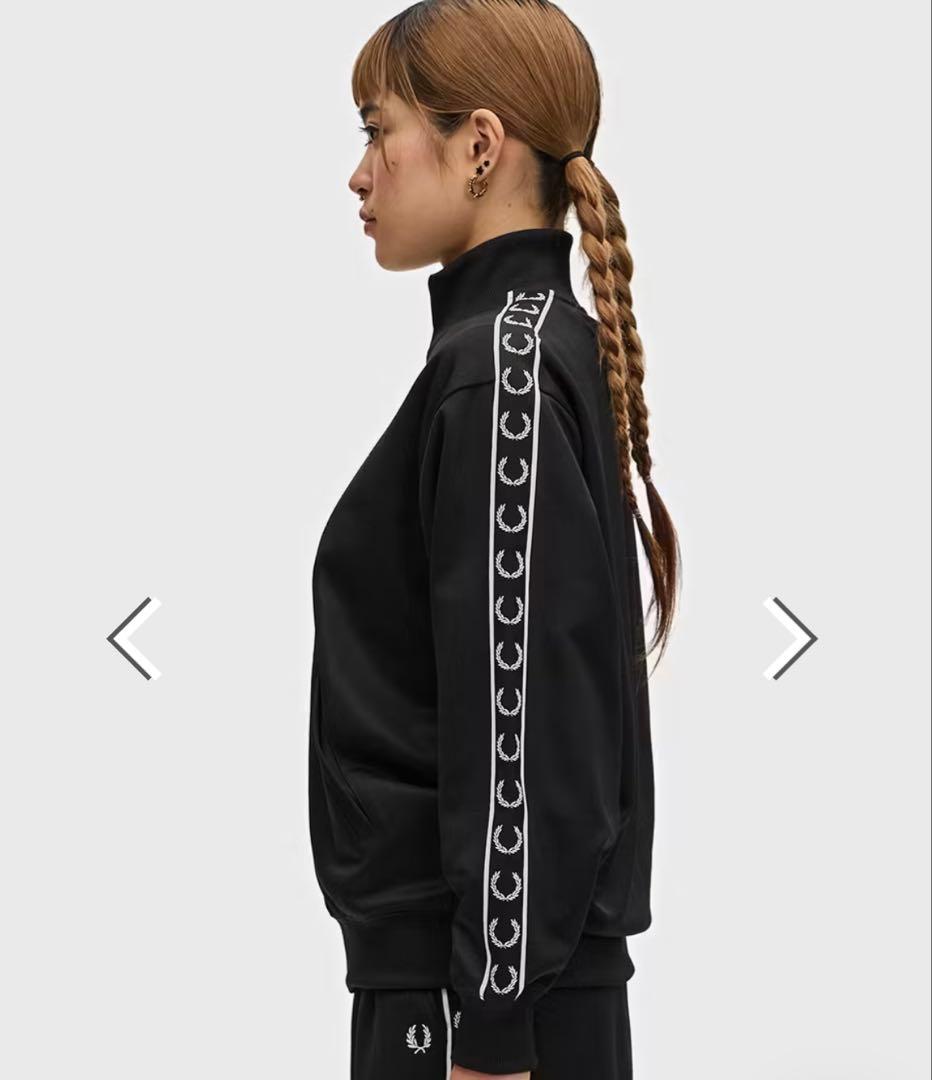This screenshot has height=1080, width=932.
Task: Show the next product photo
Action: coord(791,638)
